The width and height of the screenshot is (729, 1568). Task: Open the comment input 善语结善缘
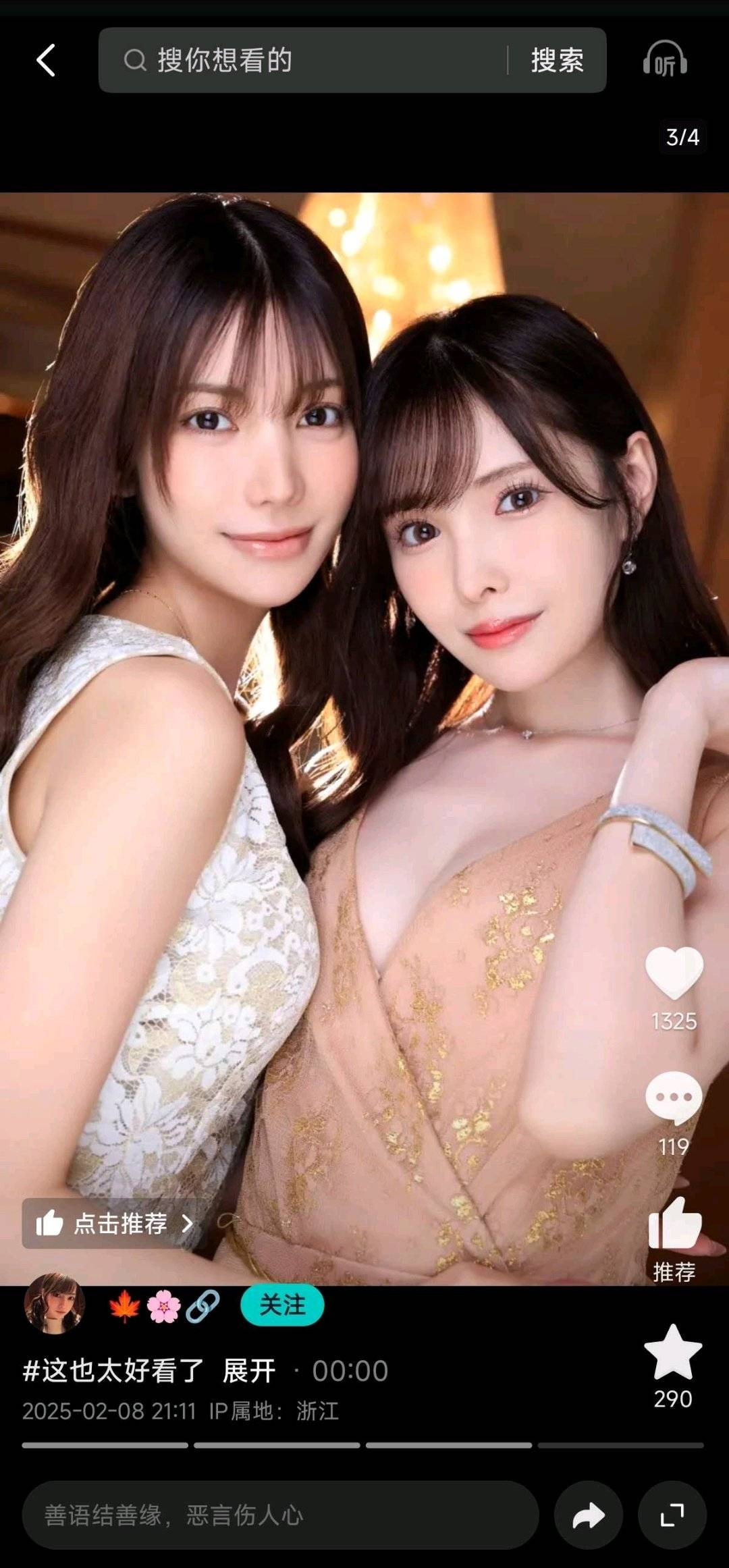click(x=280, y=1515)
